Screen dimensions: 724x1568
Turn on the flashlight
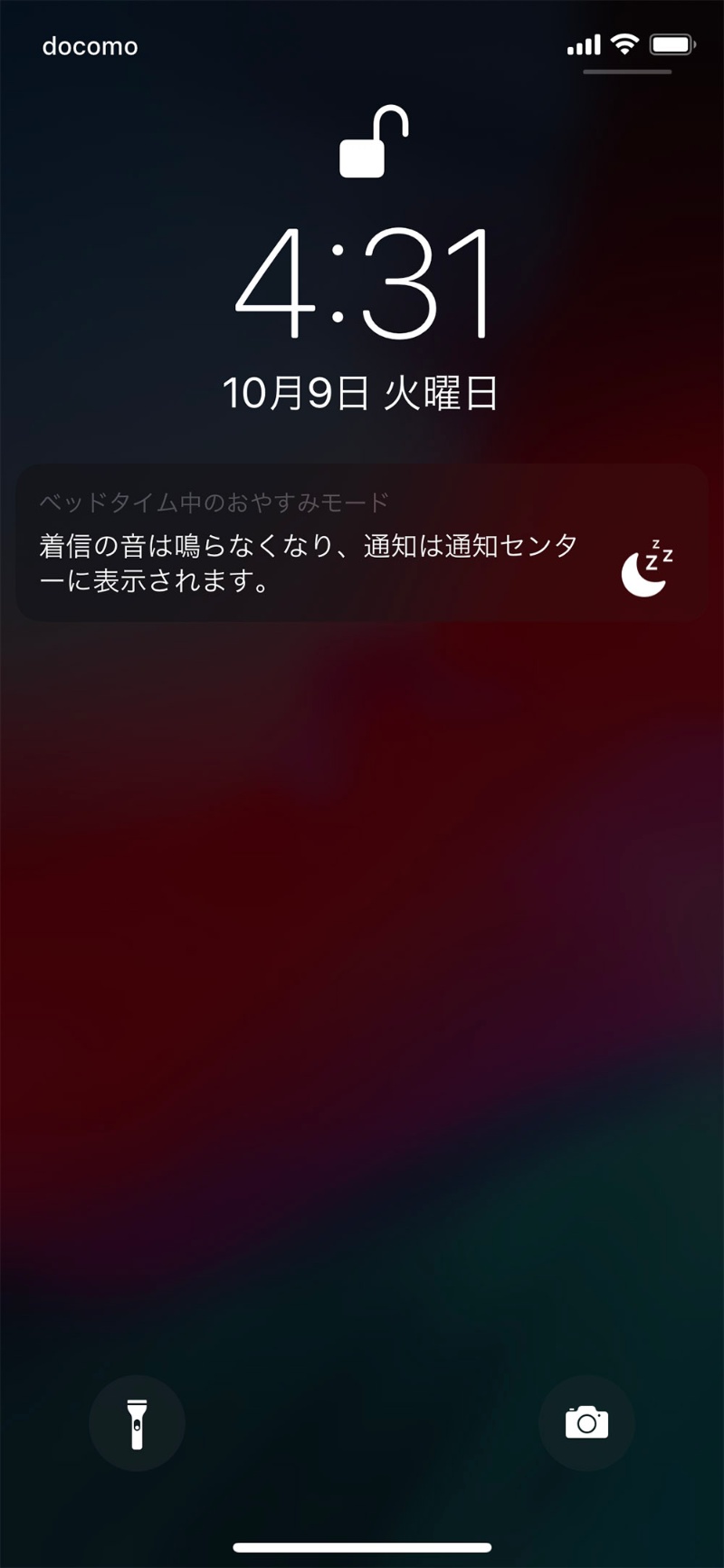point(137,1422)
